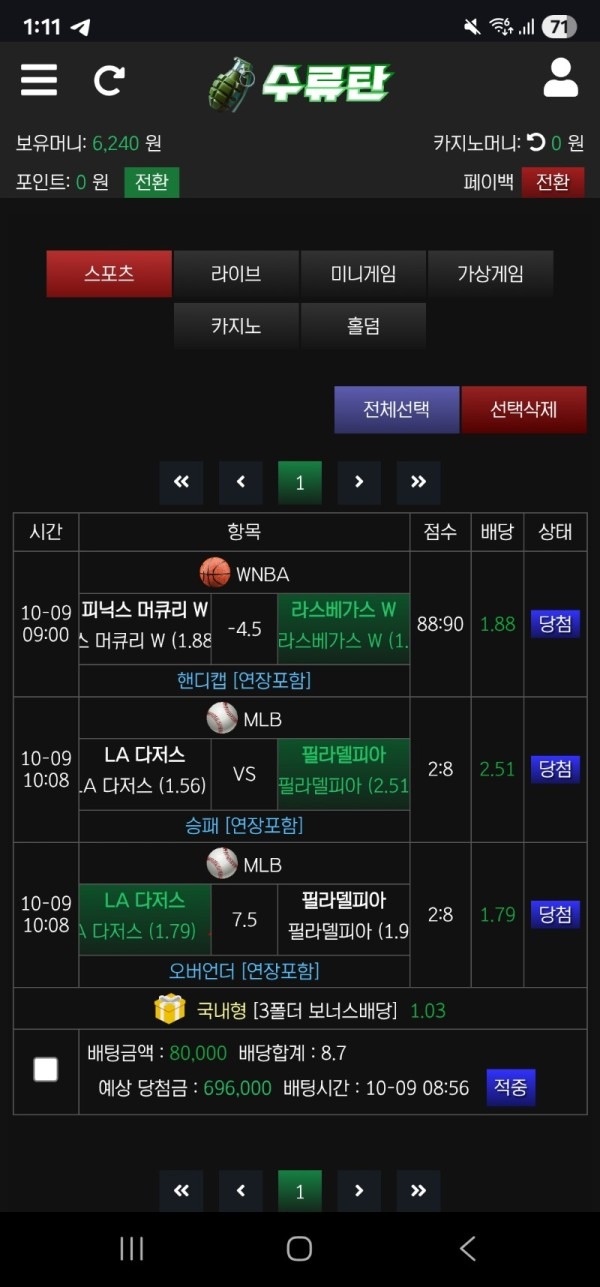The image size is (600, 1287).
Task: Check the bet slip selection checkbox
Action: [46, 1070]
